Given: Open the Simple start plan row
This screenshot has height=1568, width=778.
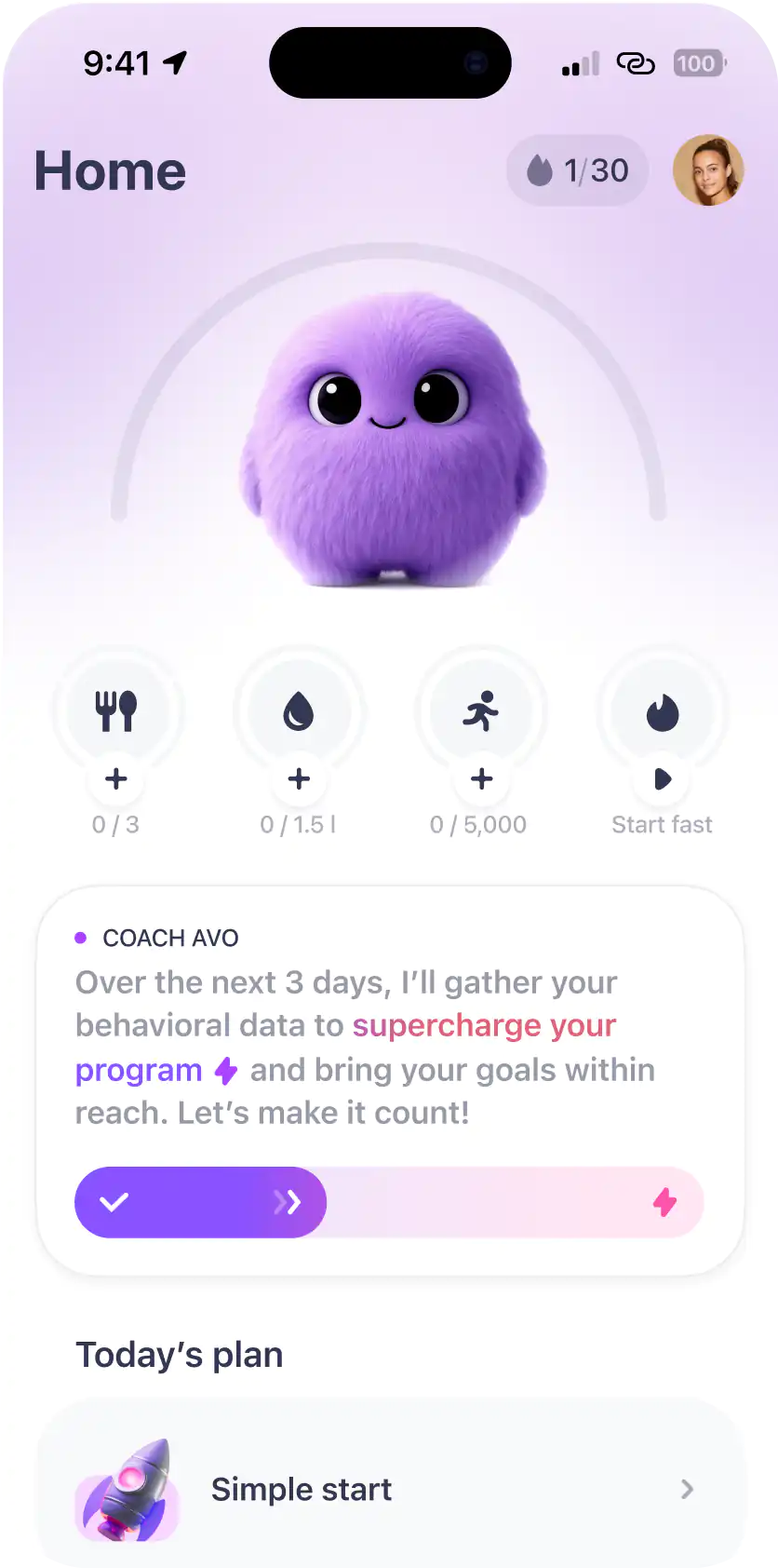Looking at the screenshot, I should click(390, 1489).
